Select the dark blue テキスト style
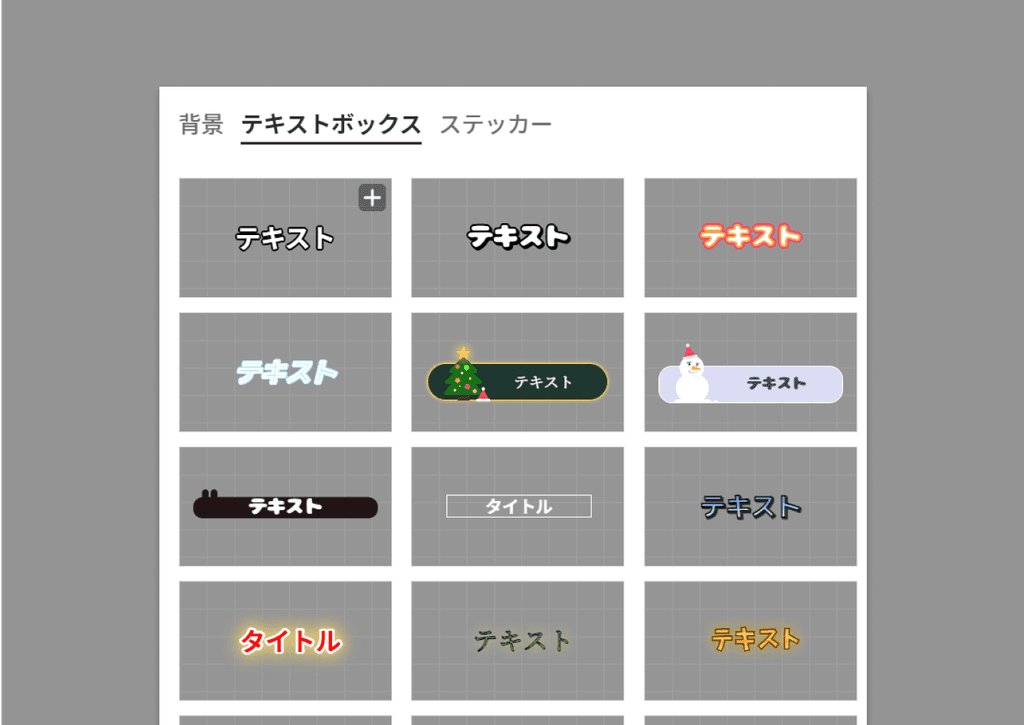 (750, 506)
